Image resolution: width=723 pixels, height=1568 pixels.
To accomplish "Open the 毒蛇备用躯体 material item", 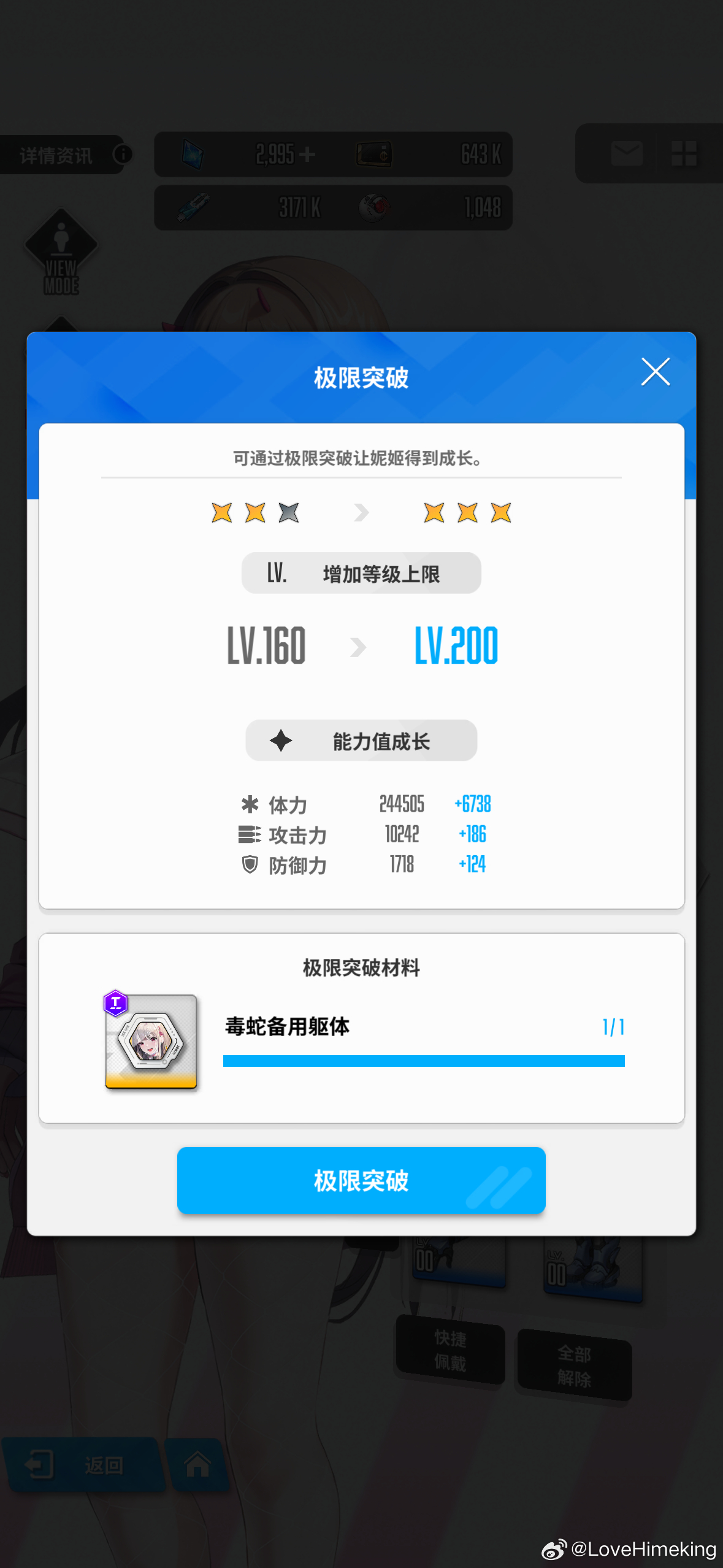I will (x=151, y=1041).
